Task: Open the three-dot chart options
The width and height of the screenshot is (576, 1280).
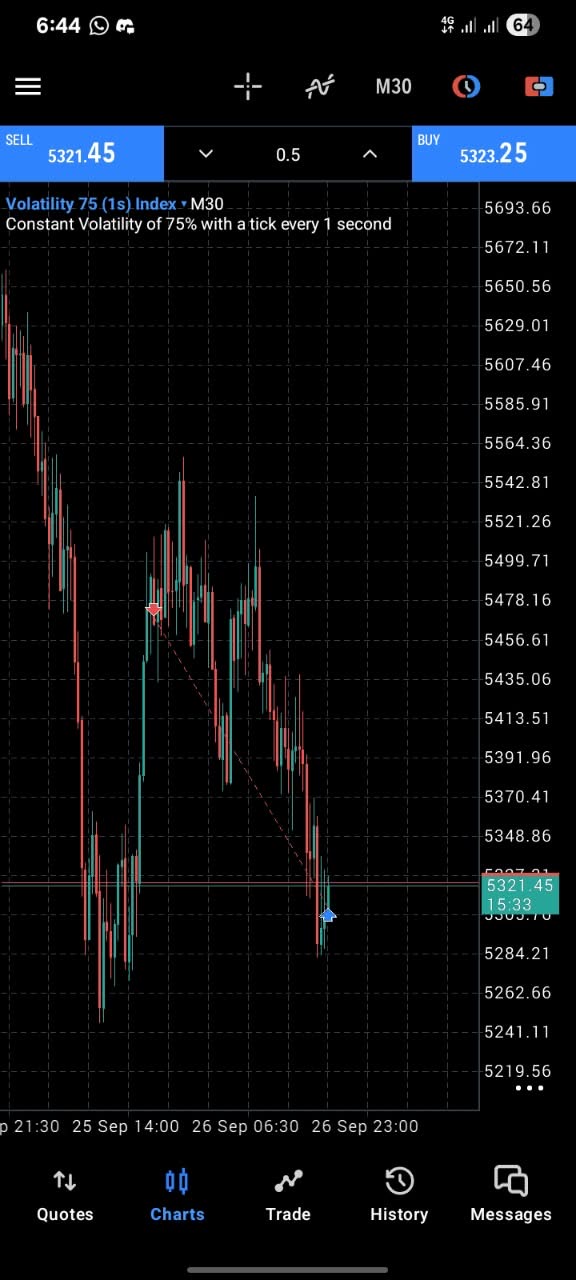Action: tap(530, 1088)
